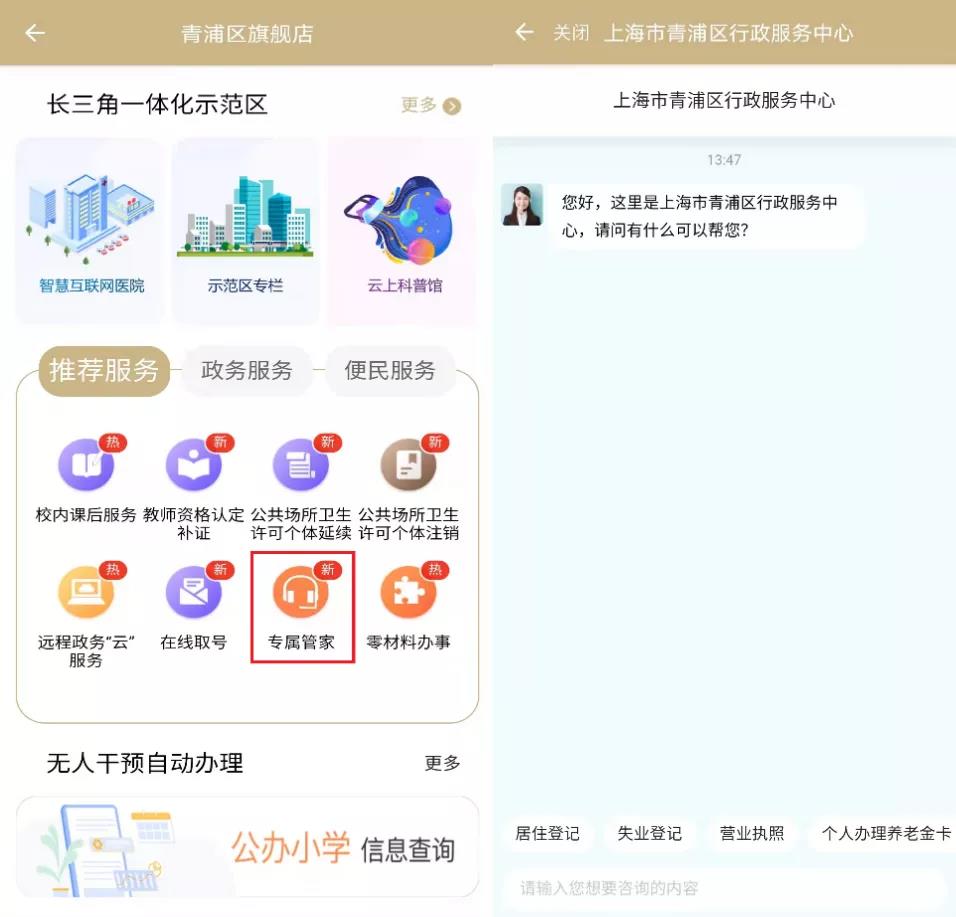Open the 云上科普馆 card
This screenshot has width=956, height=917.
coord(403,232)
